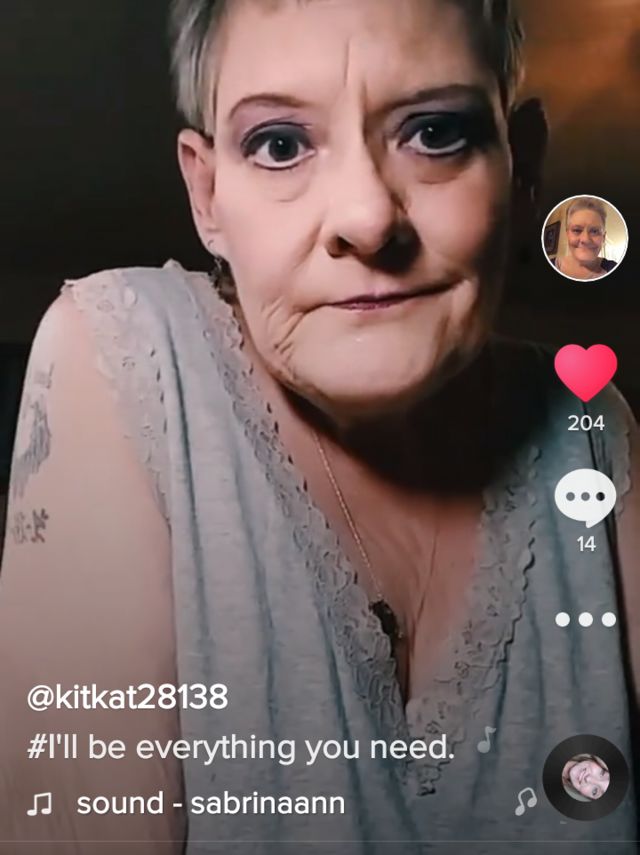Viewport: 640px width, 855px height.
Task: Open the three-dot more options
Action: (x=585, y=619)
